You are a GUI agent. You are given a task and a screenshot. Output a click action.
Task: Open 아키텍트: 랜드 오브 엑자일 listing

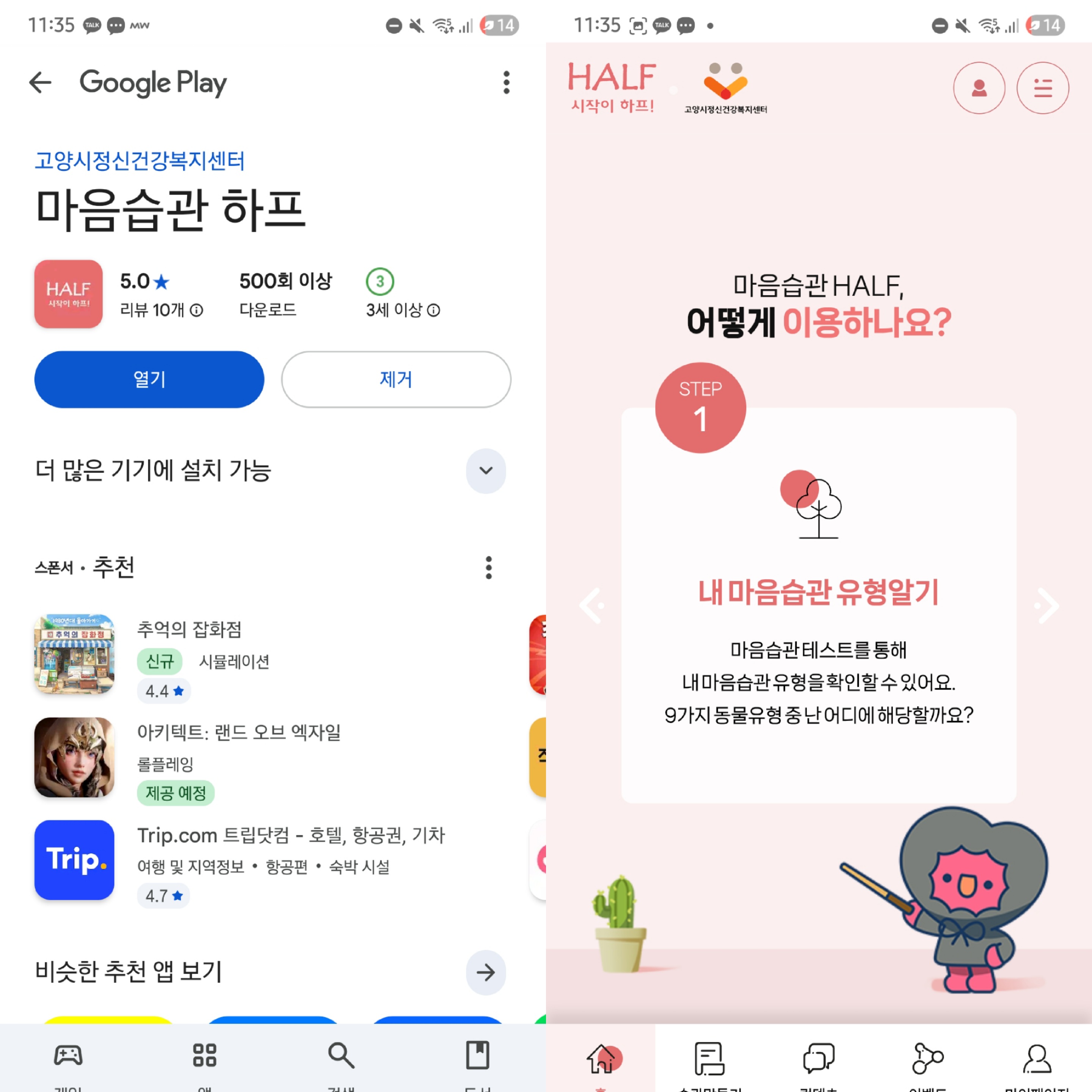click(238, 733)
